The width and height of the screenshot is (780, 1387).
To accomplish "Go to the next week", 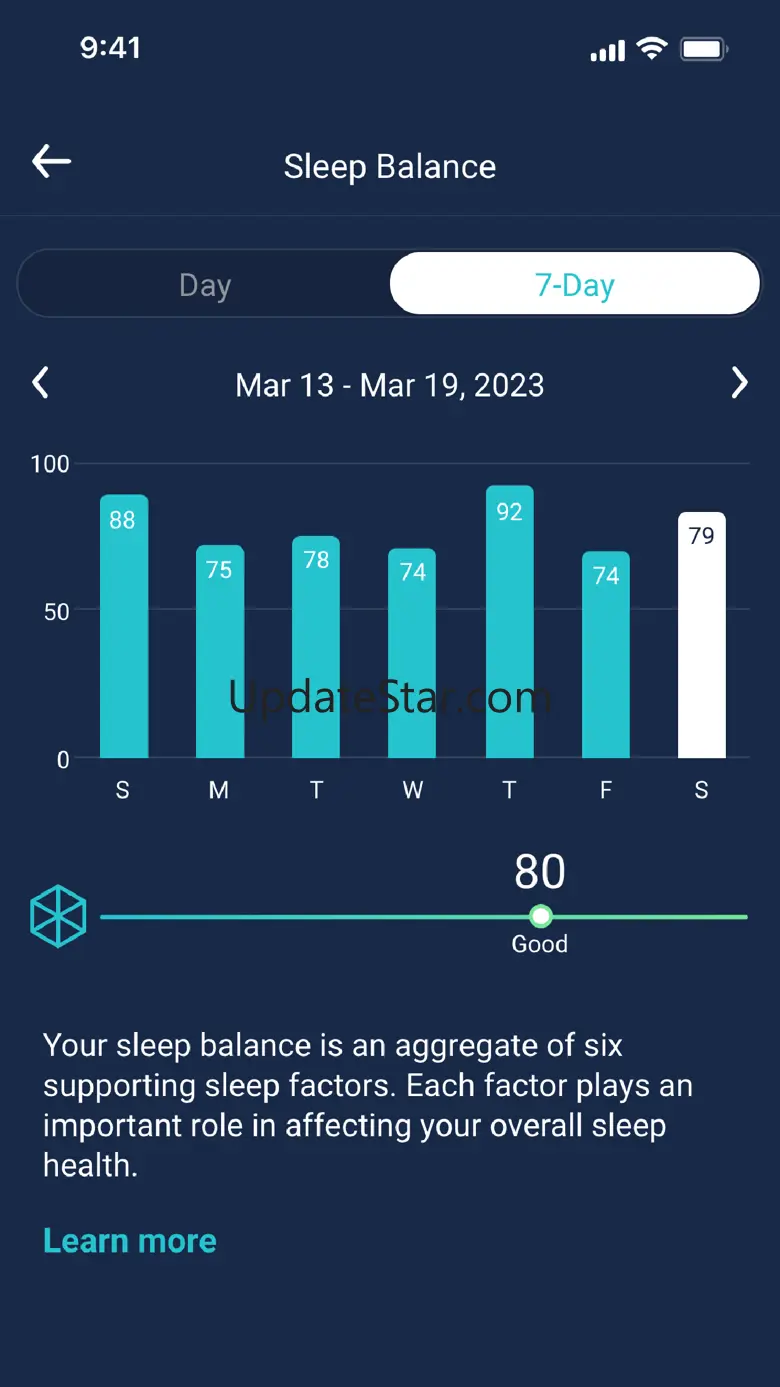I will (739, 382).
